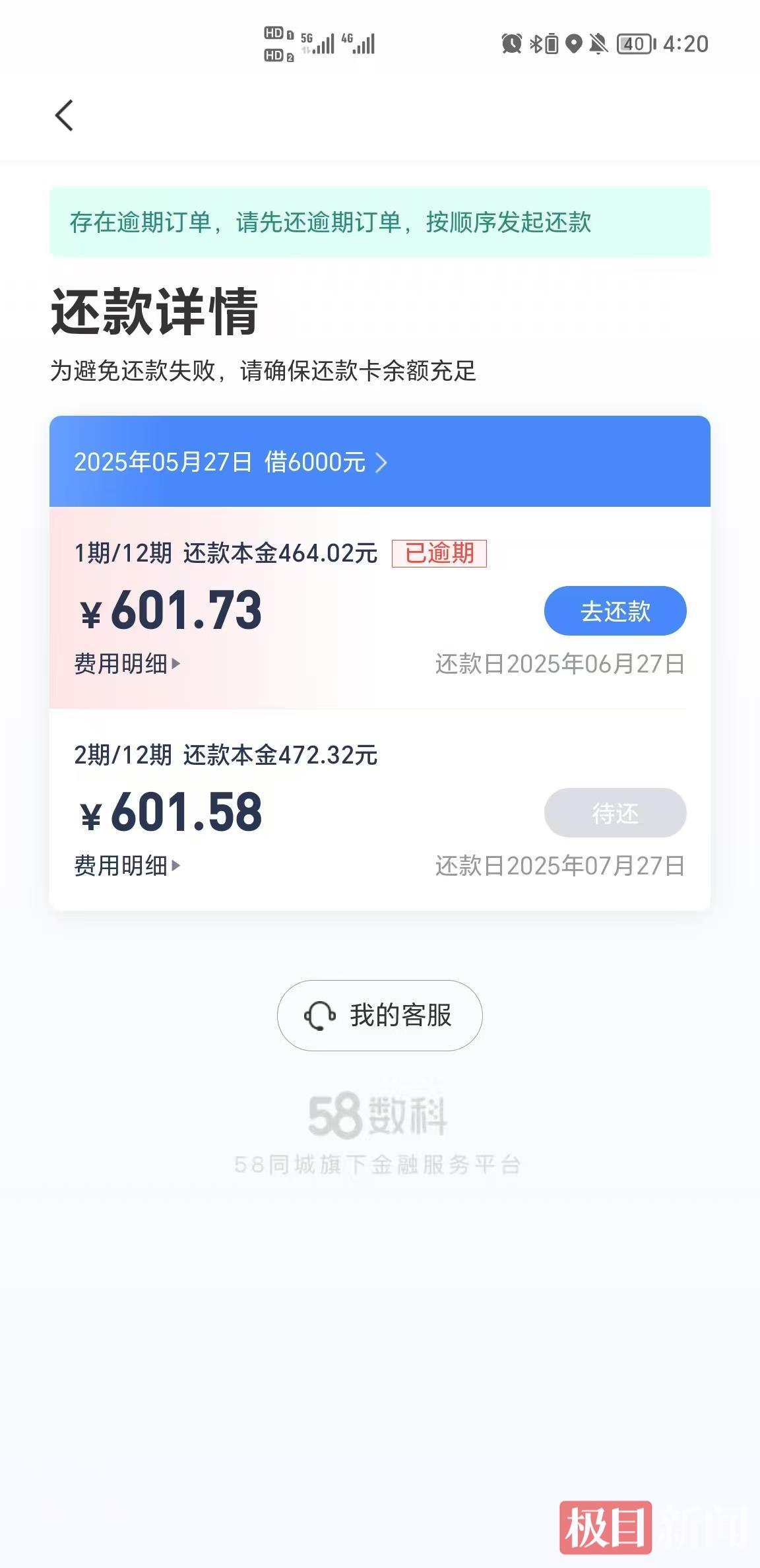Tap the back arrow to exit repayment details

(64, 115)
